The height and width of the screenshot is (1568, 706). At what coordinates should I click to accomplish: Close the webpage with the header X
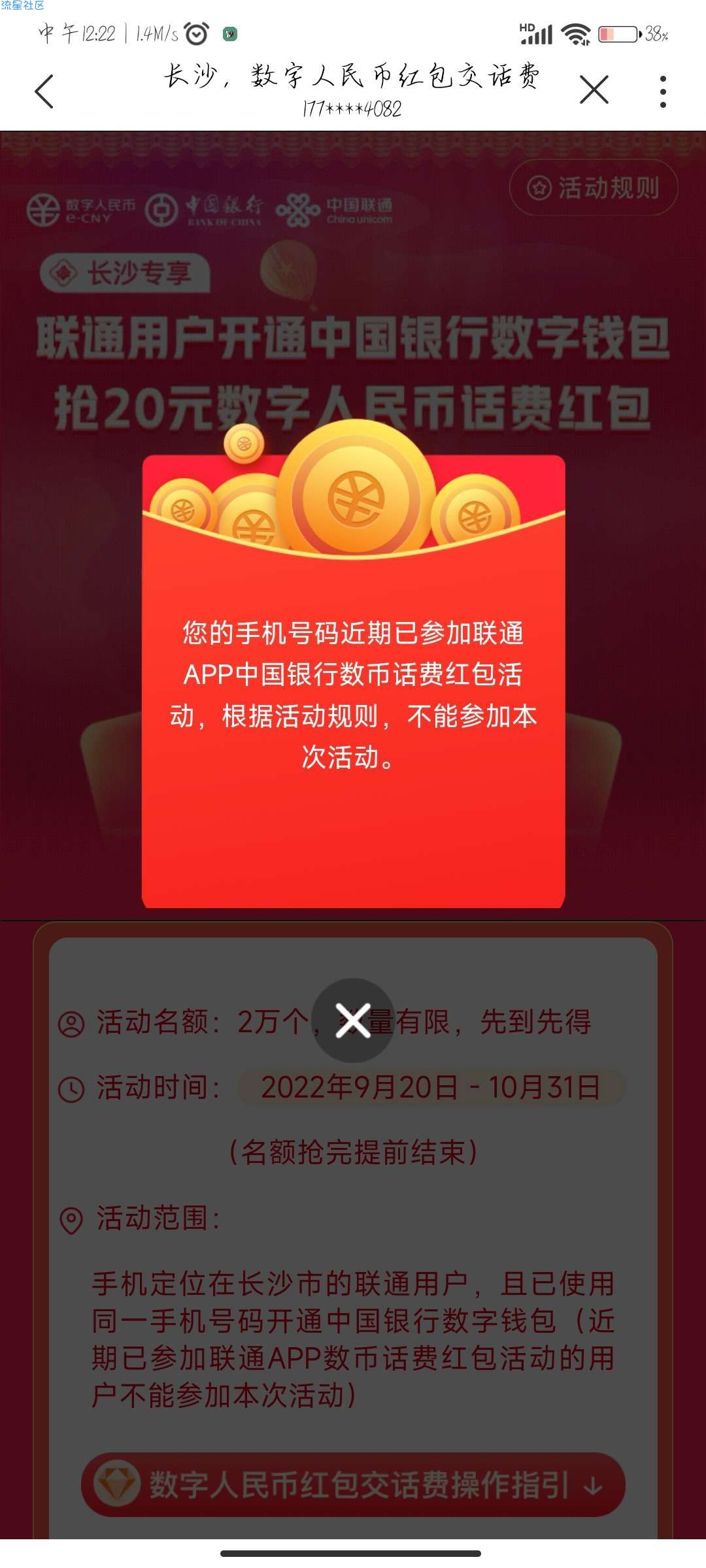(594, 90)
